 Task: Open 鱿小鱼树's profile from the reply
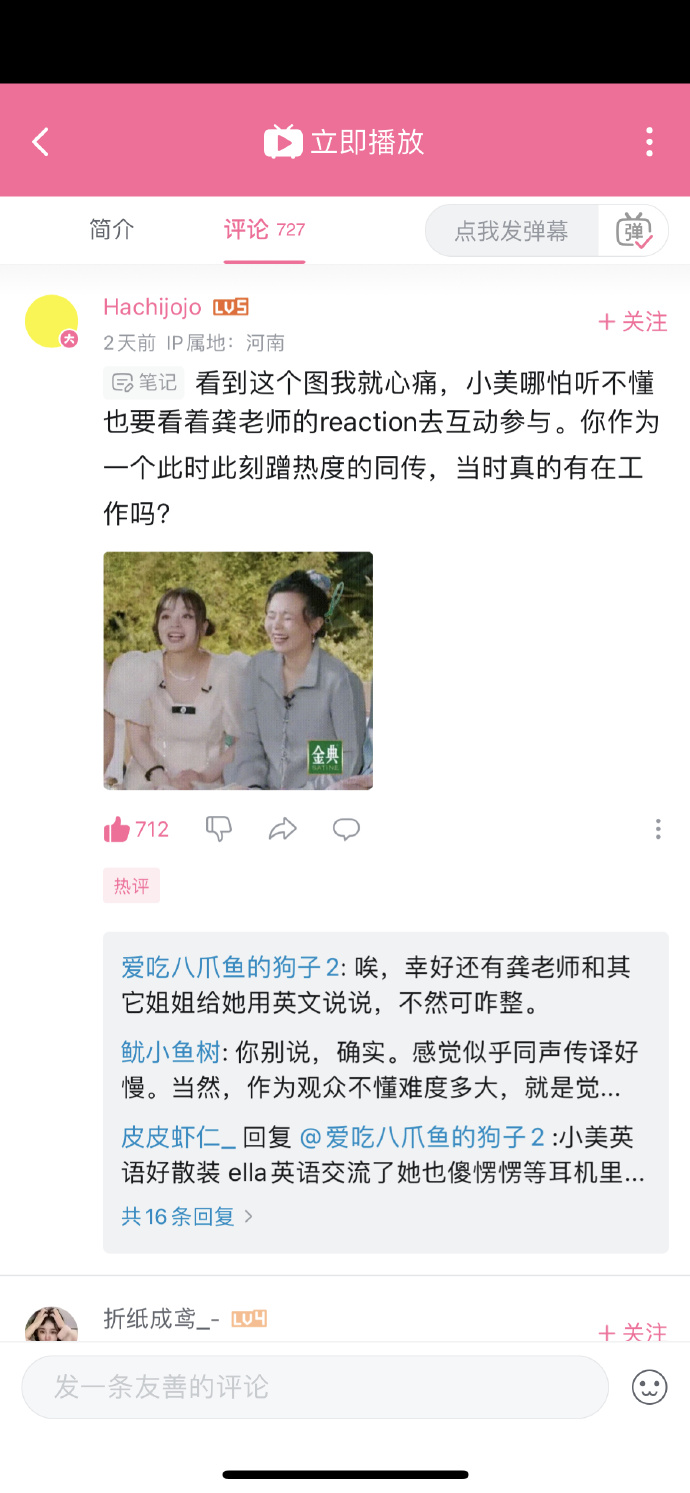(x=170, y=1052)
